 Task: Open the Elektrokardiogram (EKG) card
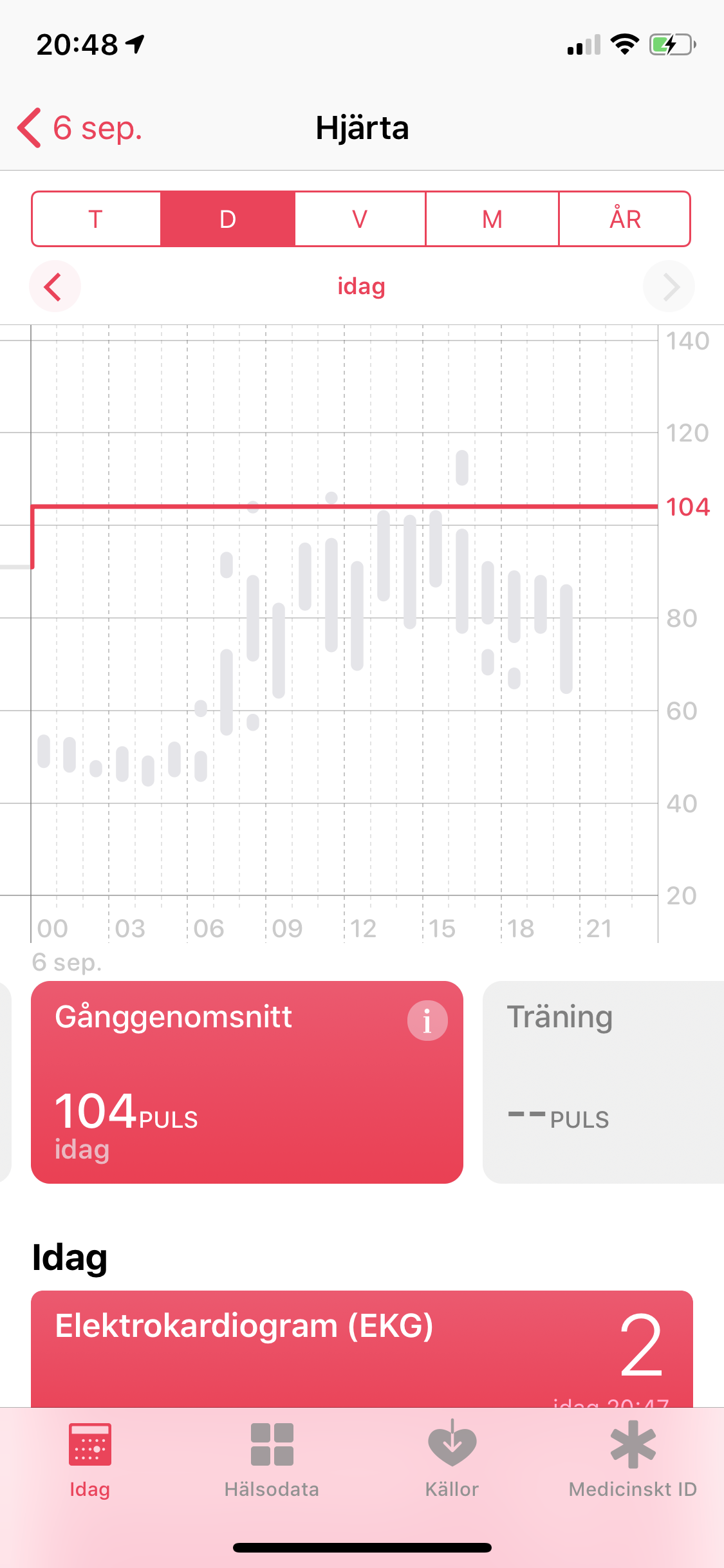tap(362, 1347)
